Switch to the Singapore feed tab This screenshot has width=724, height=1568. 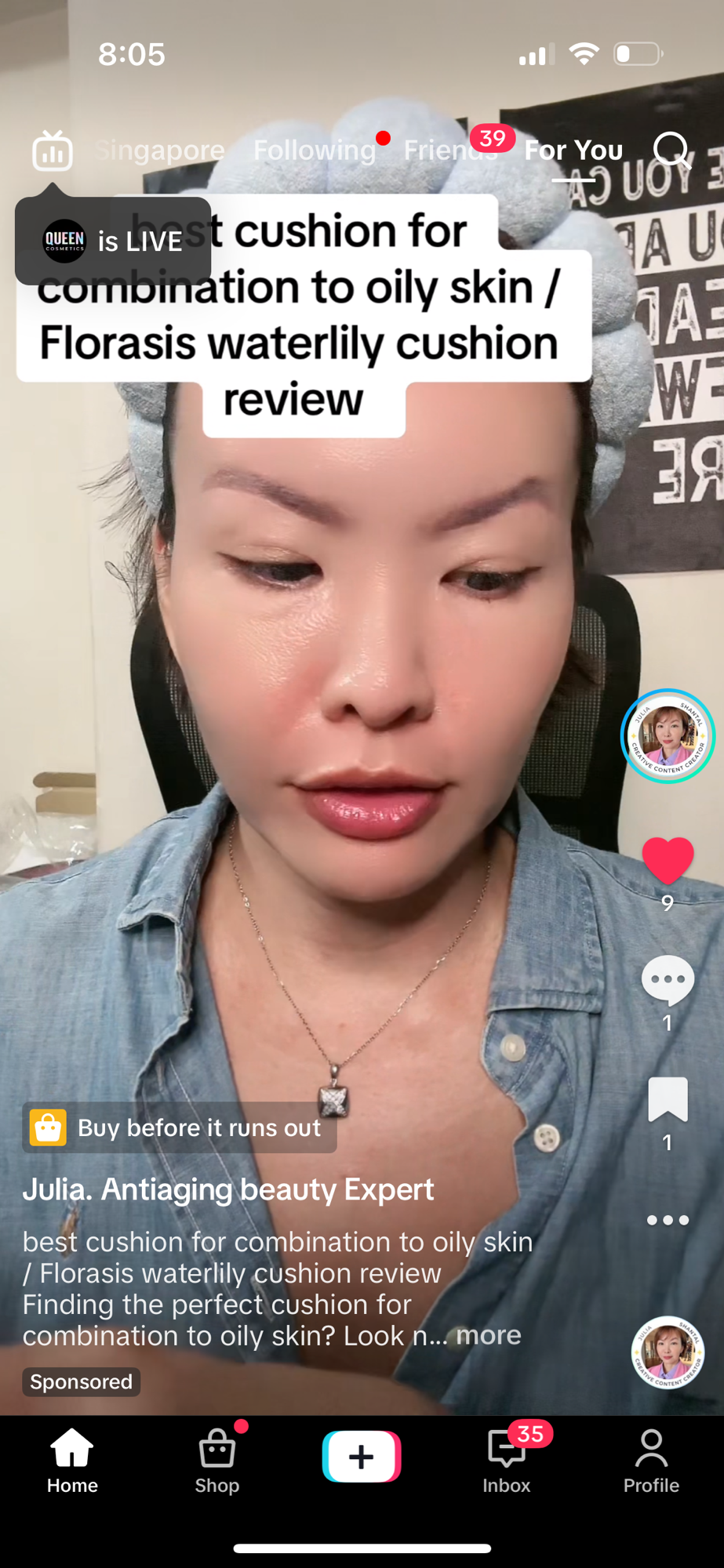[x=160, y=150]
